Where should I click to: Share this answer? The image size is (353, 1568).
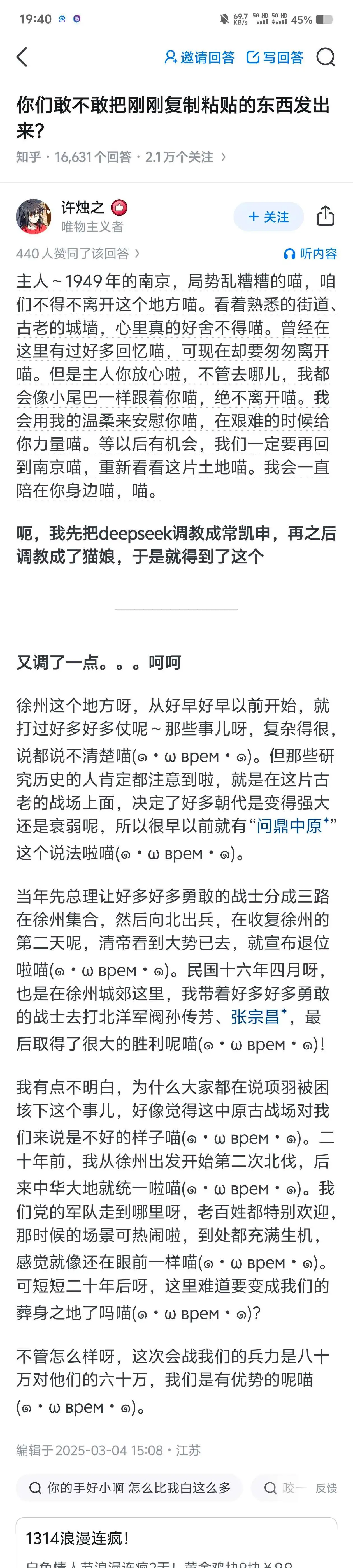coord(326,216)
